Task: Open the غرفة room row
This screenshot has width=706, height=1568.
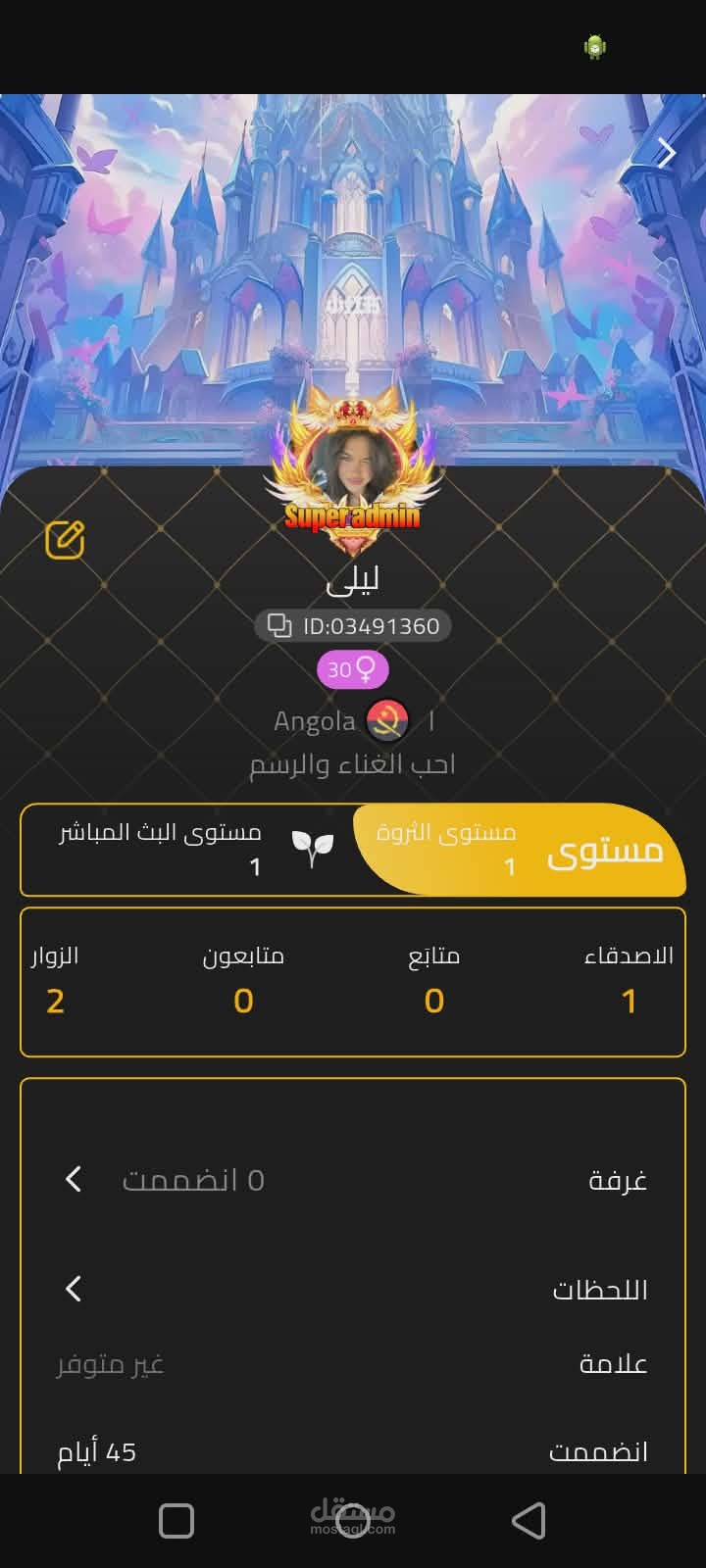Action: click(x=353, y=1180)
